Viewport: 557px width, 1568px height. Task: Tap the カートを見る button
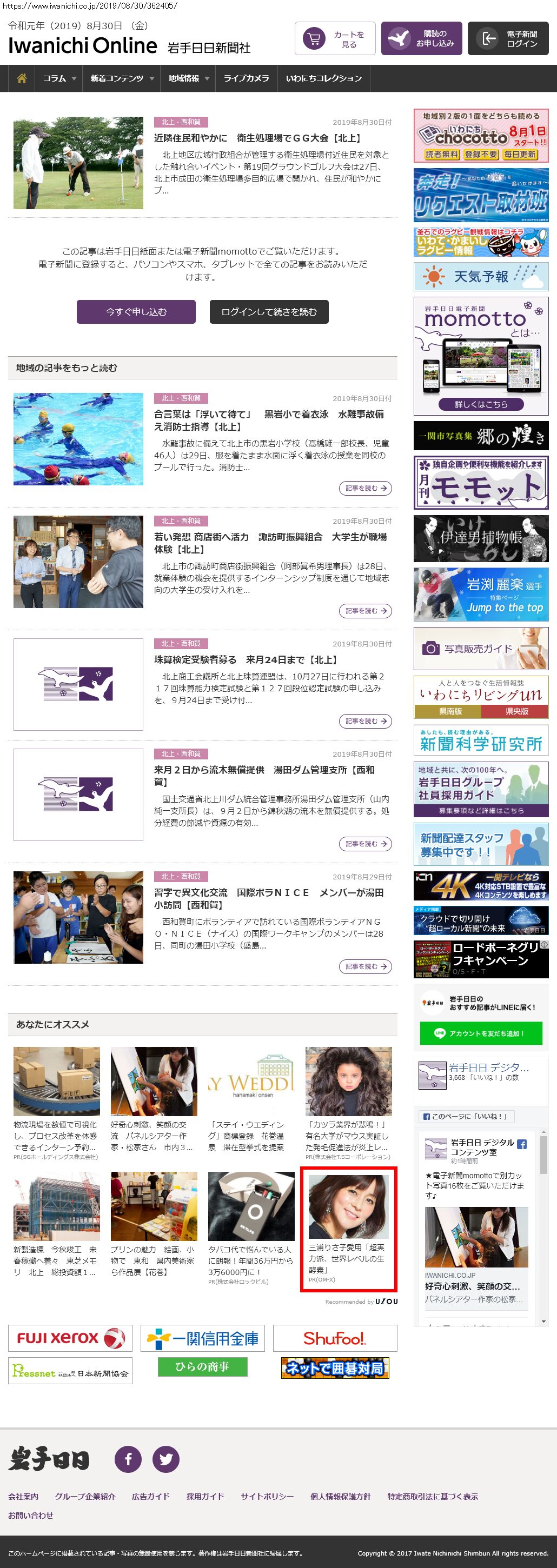[335, 39]
